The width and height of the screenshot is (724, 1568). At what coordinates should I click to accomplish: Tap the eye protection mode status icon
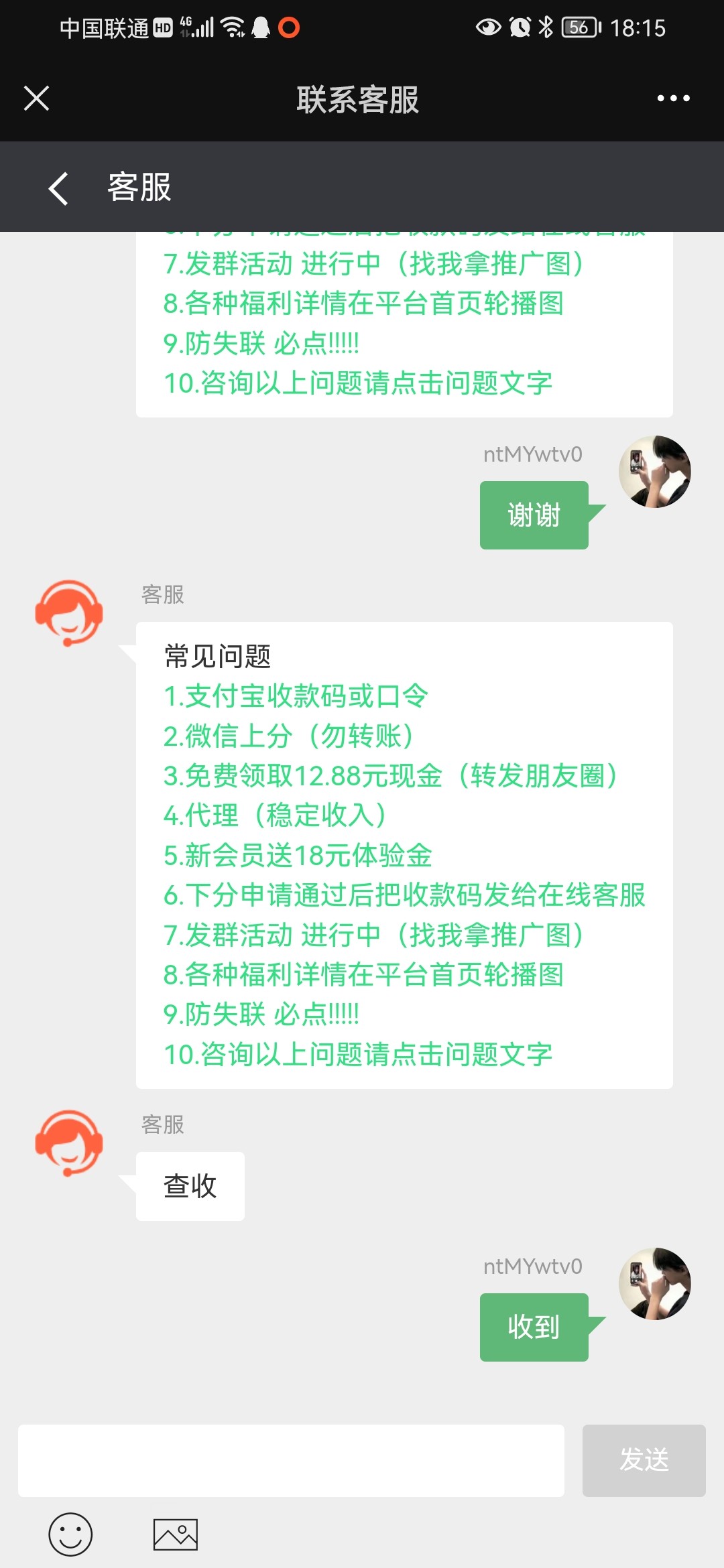point(487,27)
